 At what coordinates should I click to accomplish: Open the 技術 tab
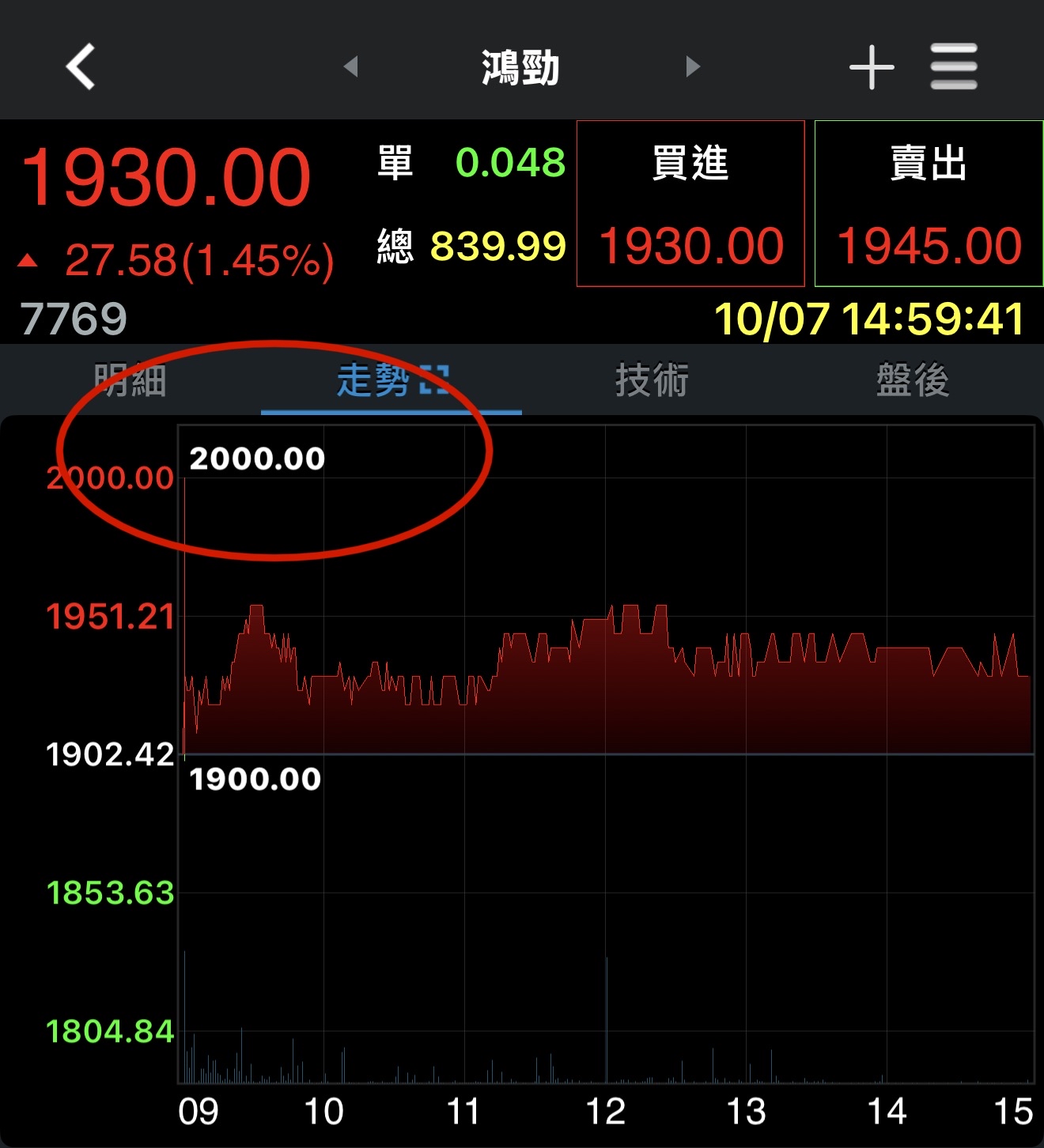tap(652, 380)
